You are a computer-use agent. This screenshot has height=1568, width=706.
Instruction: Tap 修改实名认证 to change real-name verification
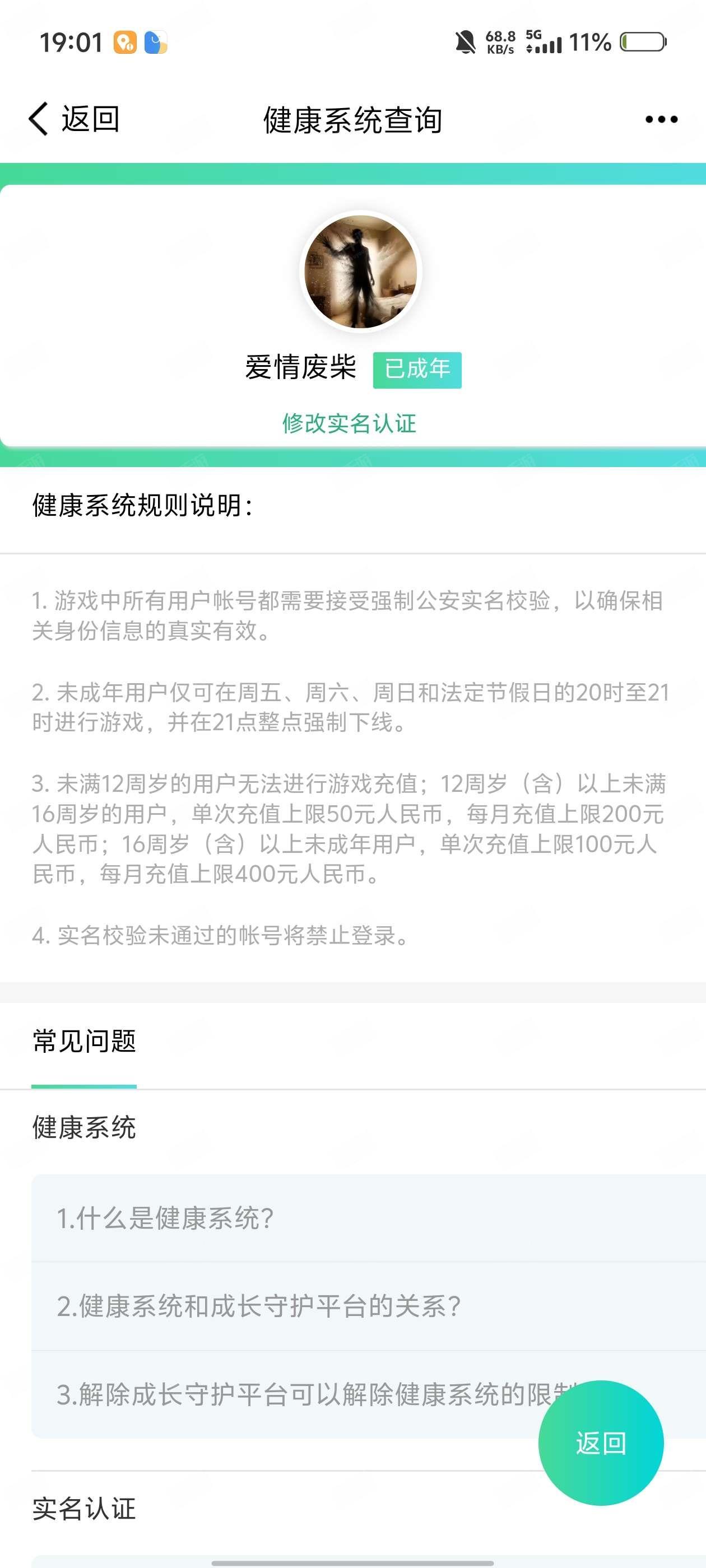point(349,424)
